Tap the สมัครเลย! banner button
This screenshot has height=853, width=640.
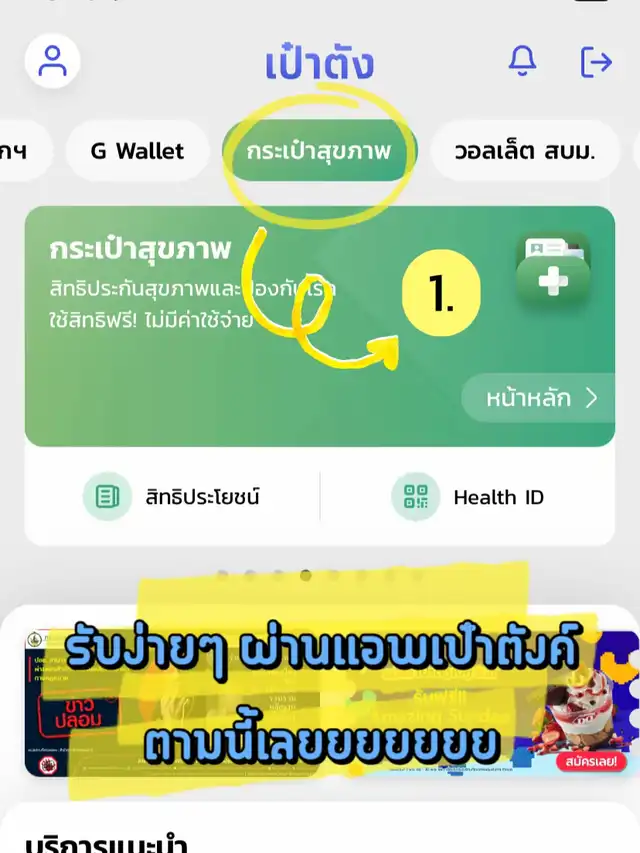click(591, 761)
